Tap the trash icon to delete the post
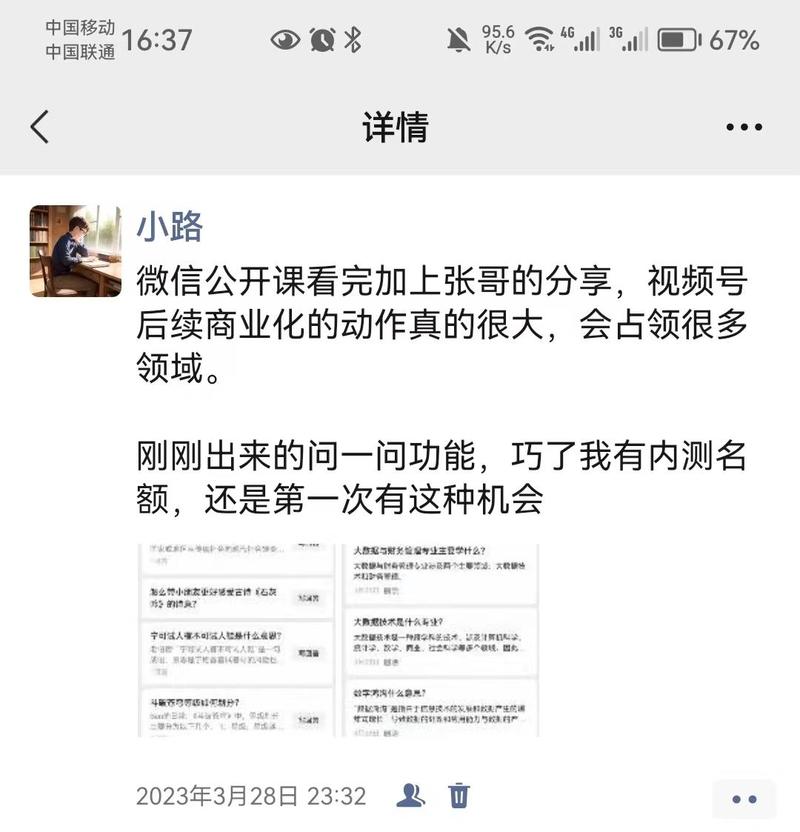The width and height of the screenshot is (800, 832). (x=459, y=793)
